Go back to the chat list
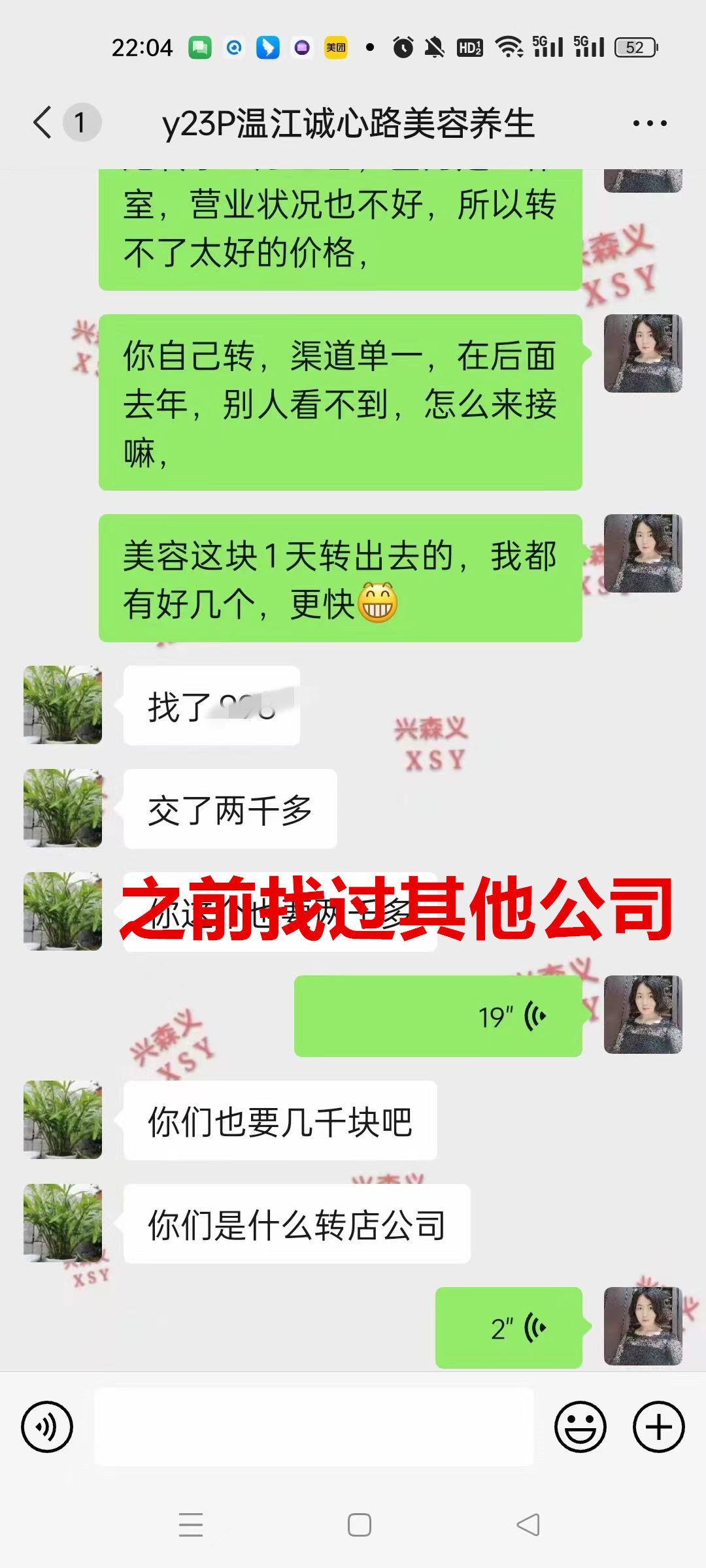The height and width of the screenshot is (1568, 706). pyautogui.click(x=43, y=122)
